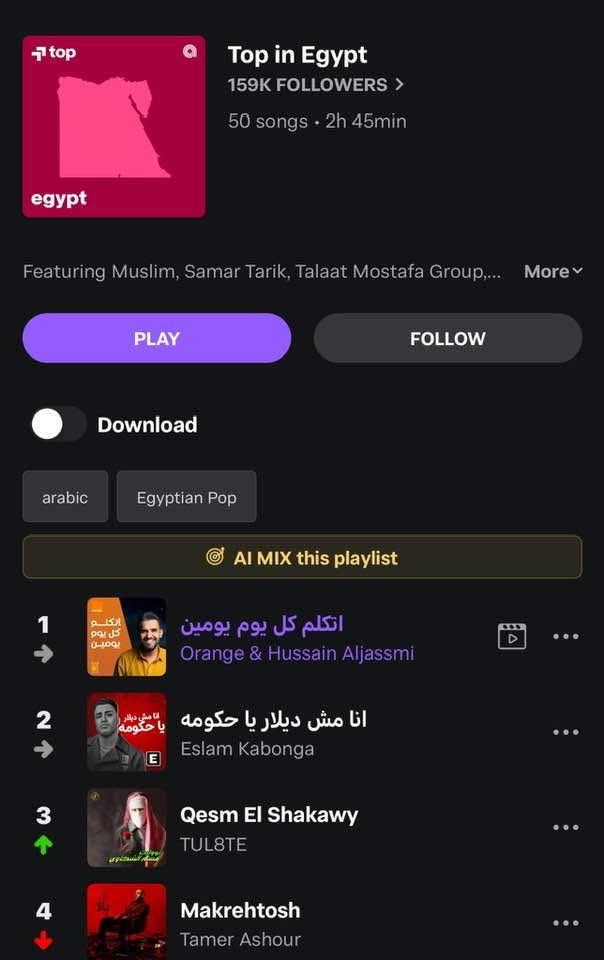604x960 pixels.
Task: Open options for Qesm El Shakawy
Action: (x=566, y=827)
